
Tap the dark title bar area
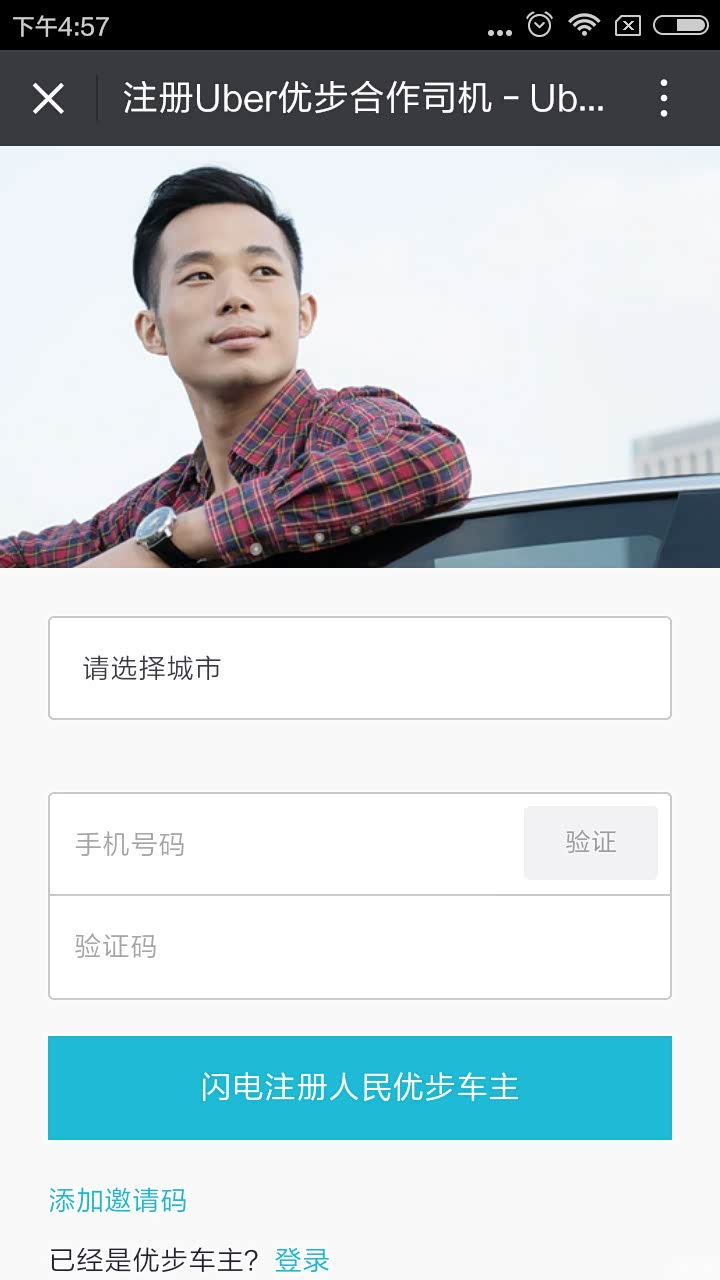(x=360, y=97)
